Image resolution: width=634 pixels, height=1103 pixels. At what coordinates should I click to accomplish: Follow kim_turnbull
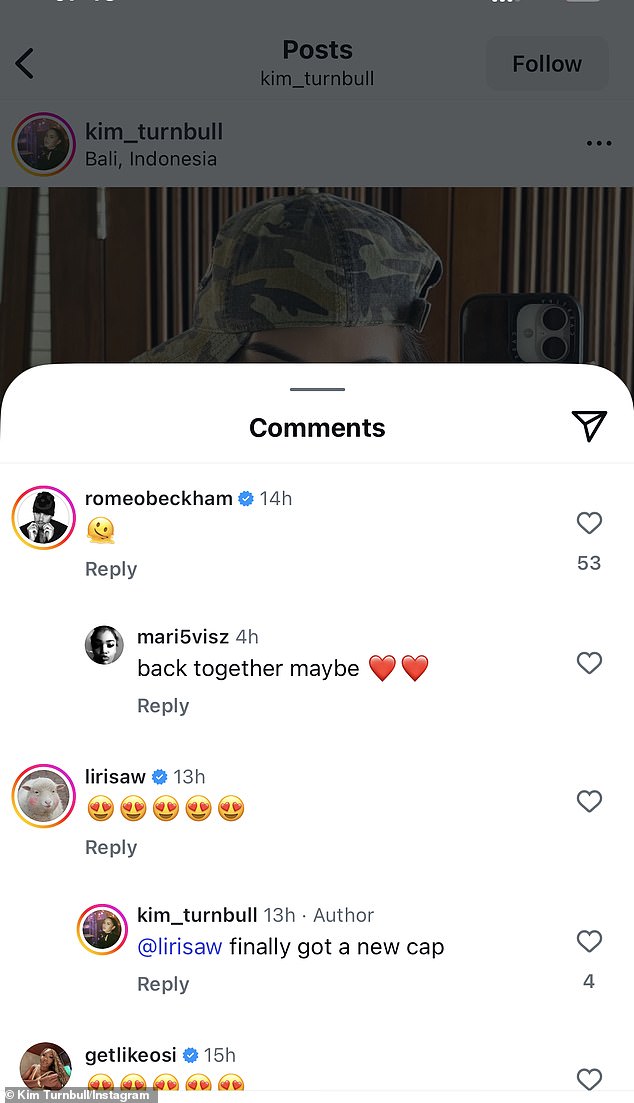click(546, 64)
